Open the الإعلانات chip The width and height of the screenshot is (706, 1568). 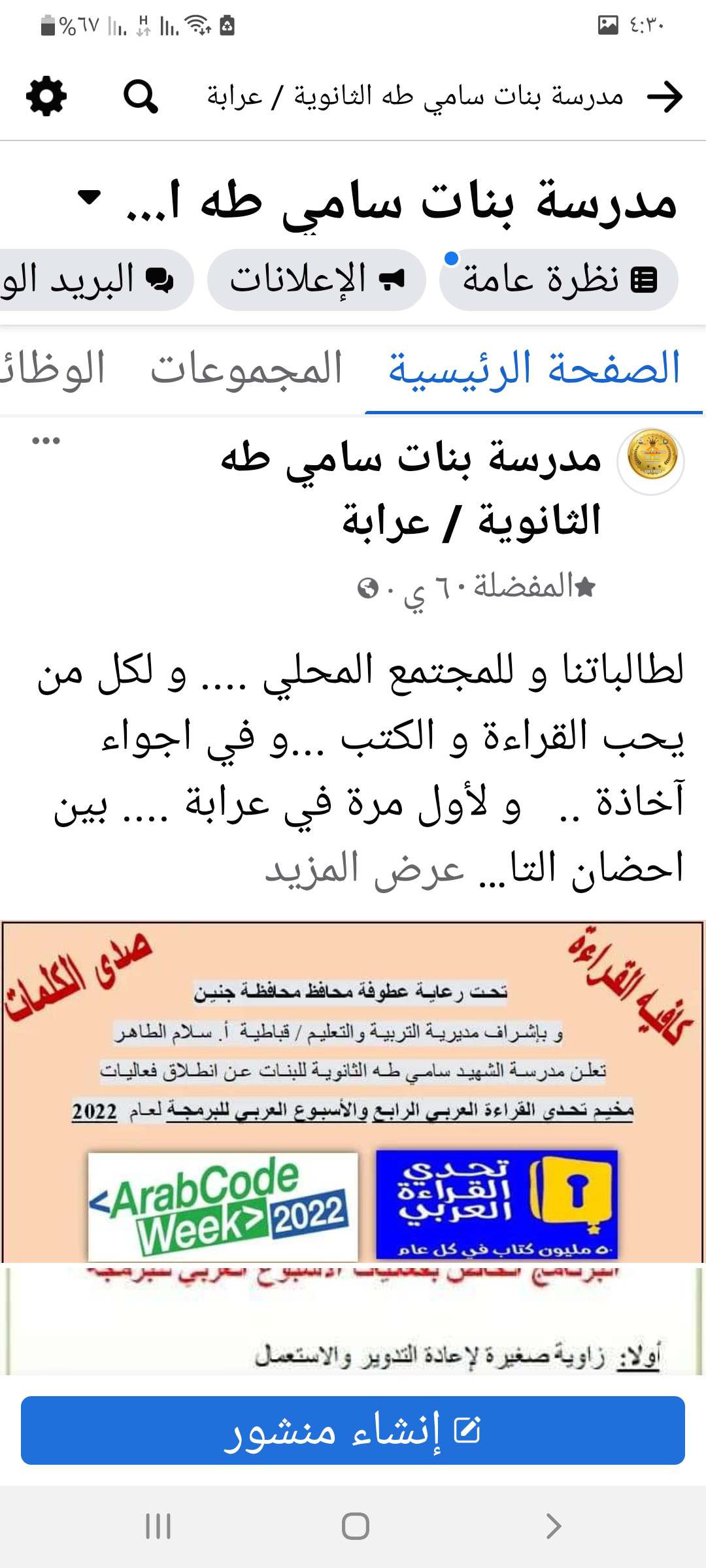coord(317,280)
